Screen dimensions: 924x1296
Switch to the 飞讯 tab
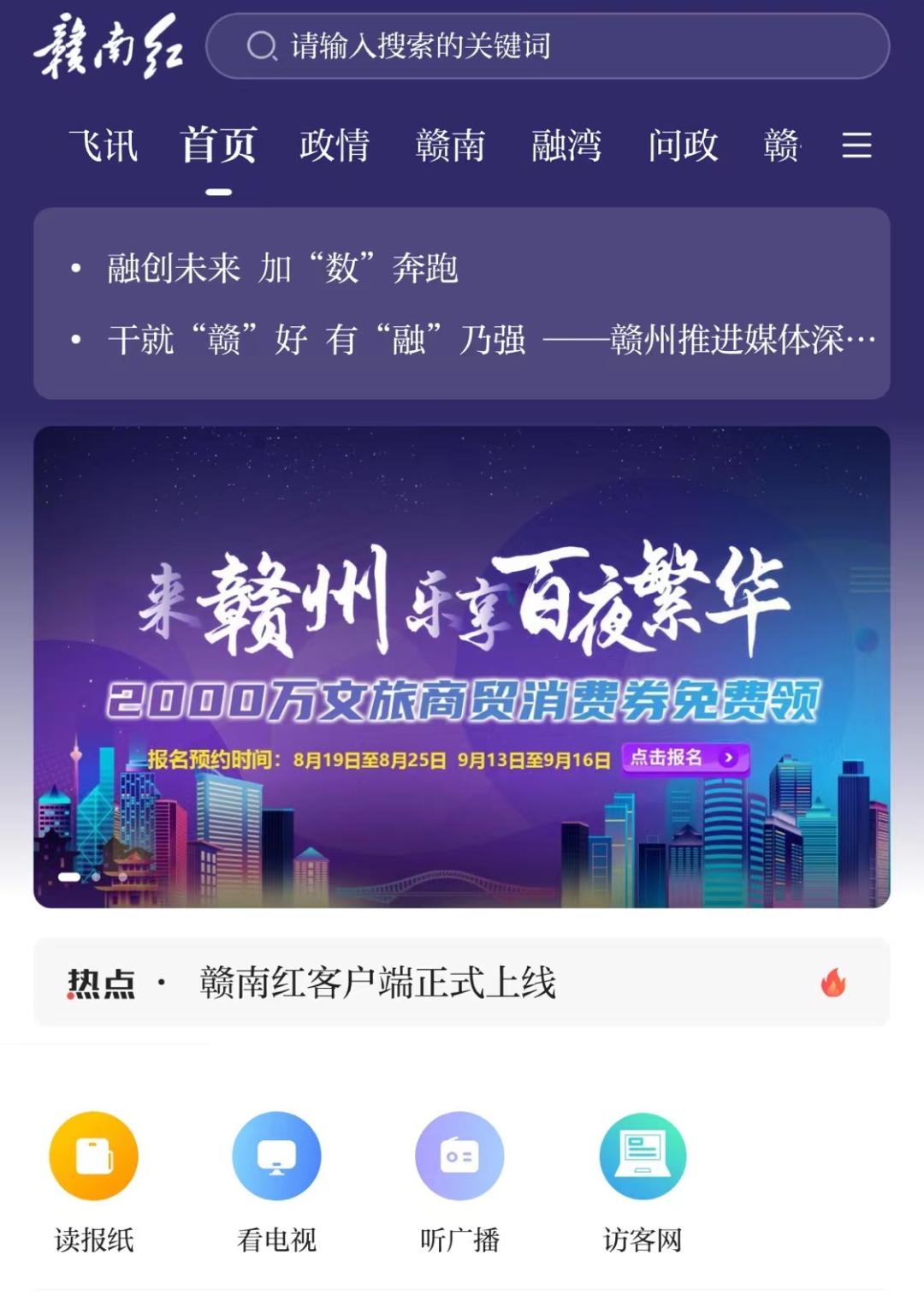click(104, 146)
